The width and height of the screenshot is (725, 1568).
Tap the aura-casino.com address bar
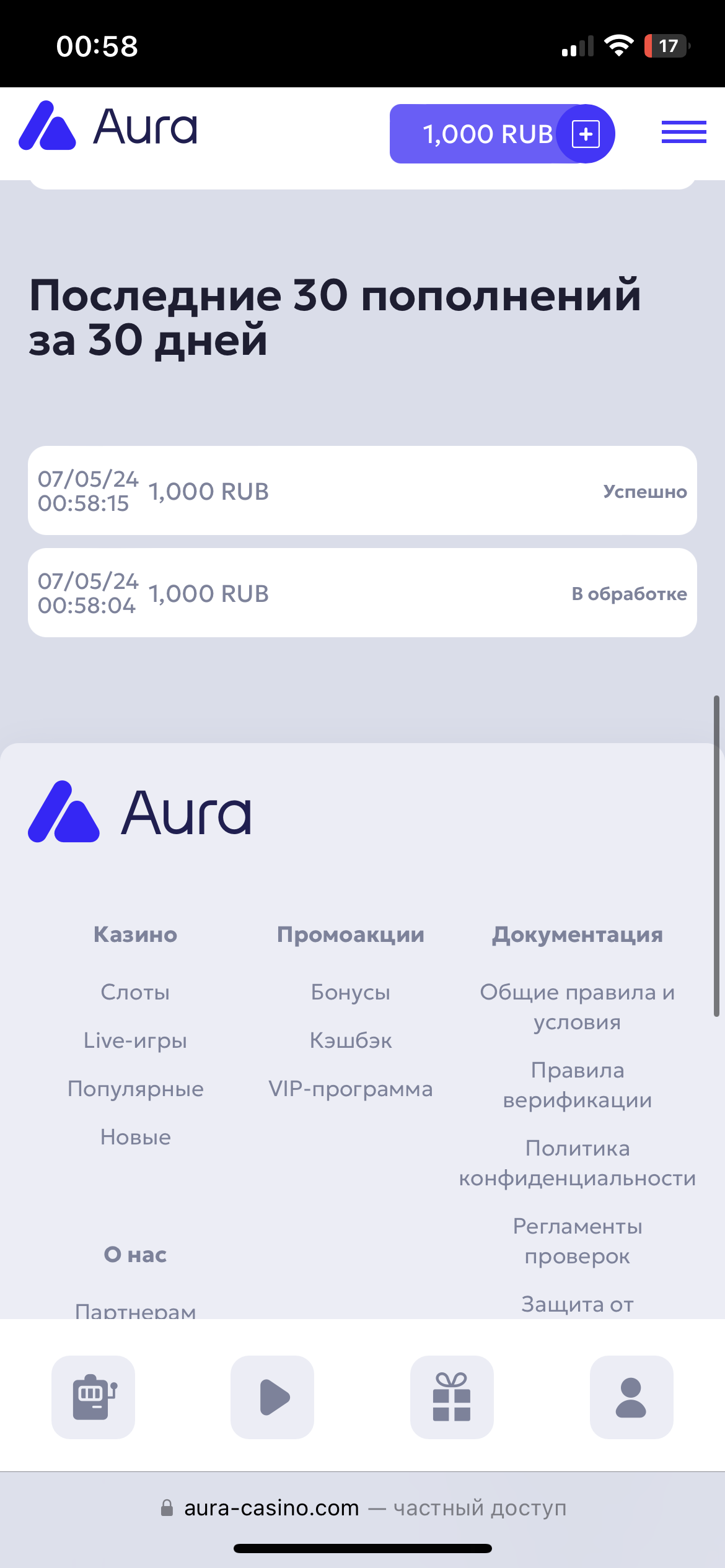[x=362, y=1508]
